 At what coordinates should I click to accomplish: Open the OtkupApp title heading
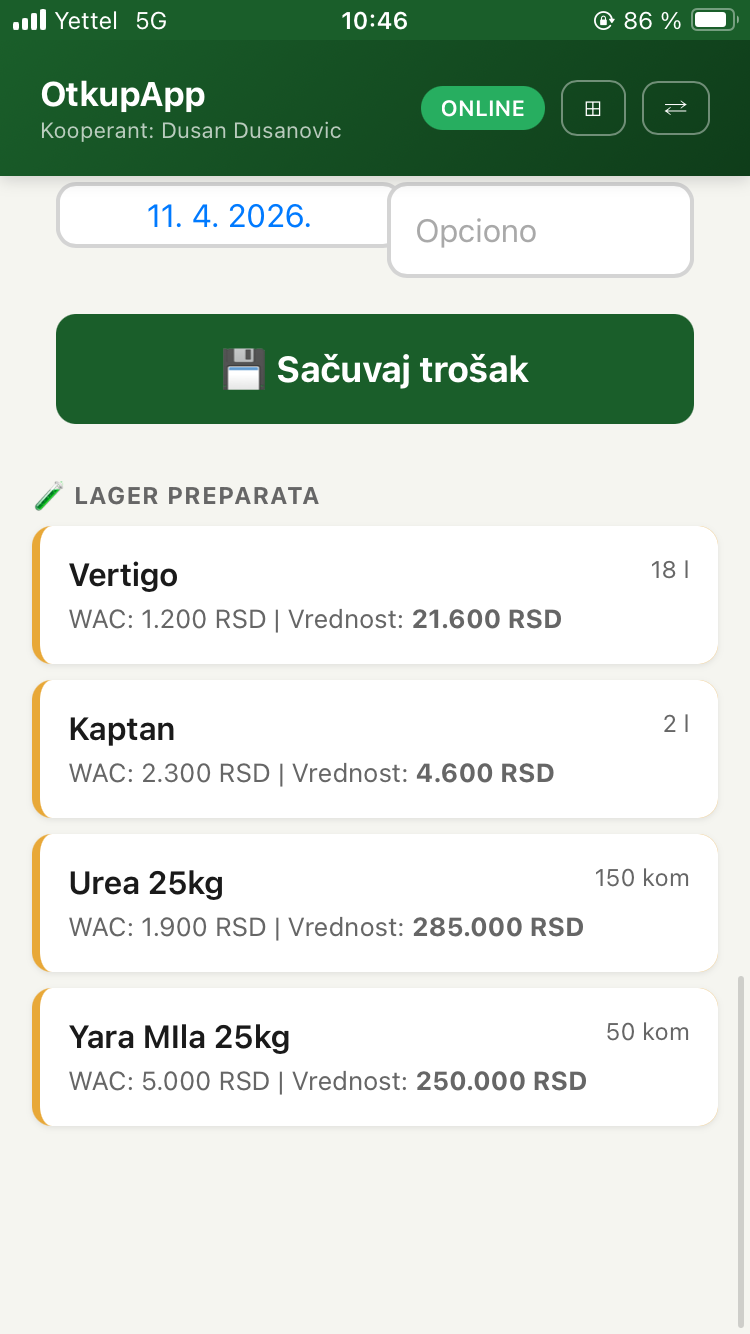pos(122,95)
